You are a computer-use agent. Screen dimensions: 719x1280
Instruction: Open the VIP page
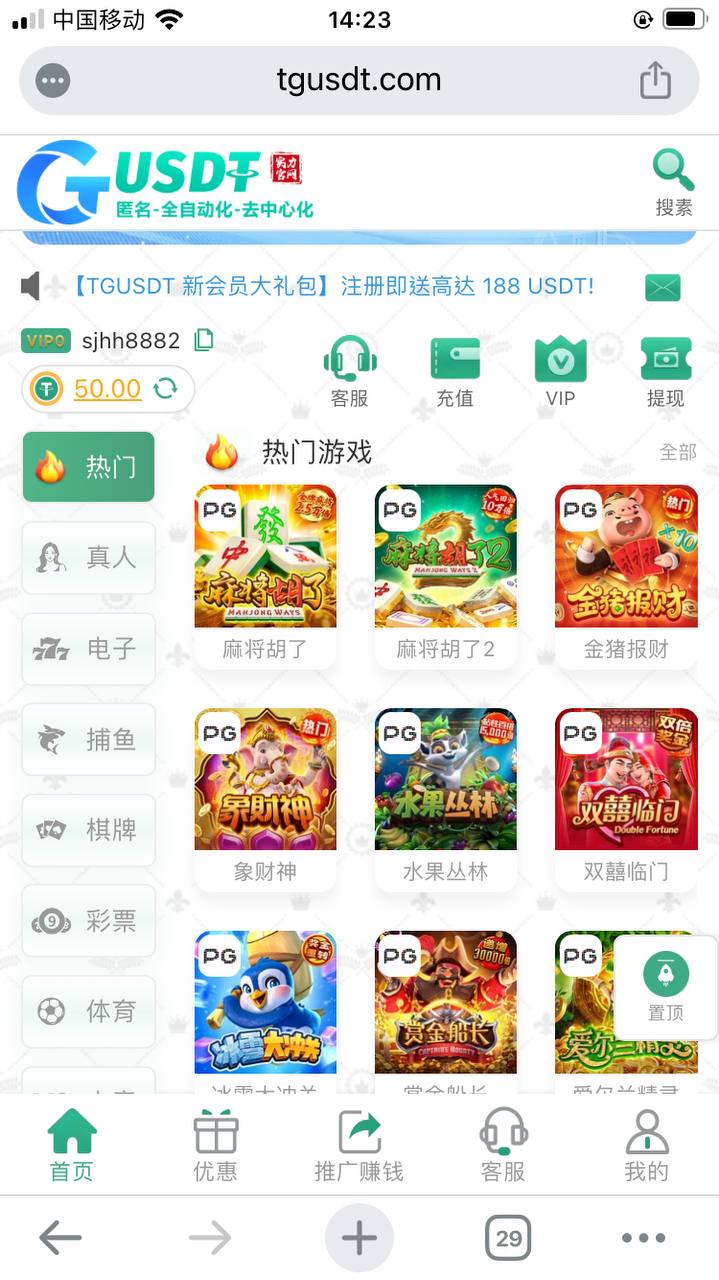click(x=560, y=371)
